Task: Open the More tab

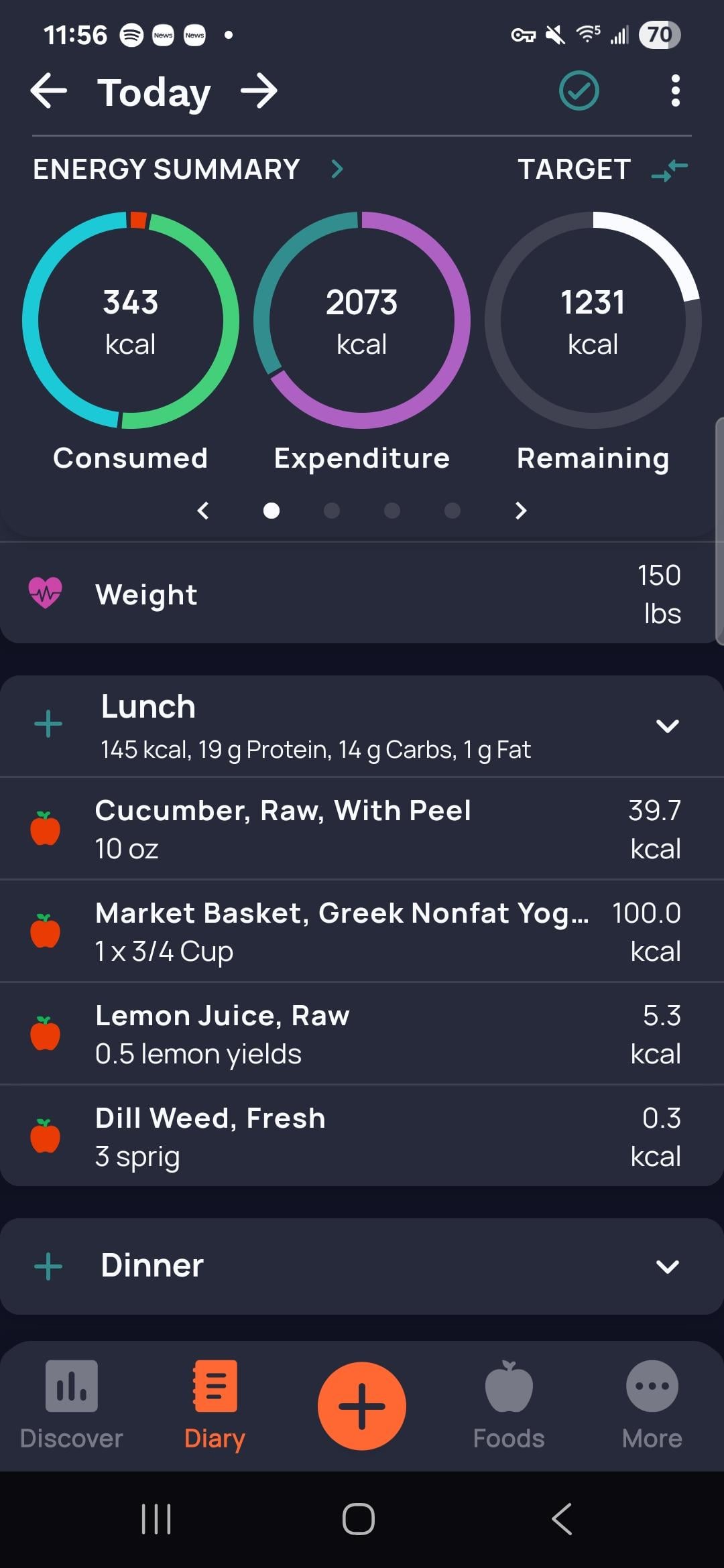Action: 652,1405
